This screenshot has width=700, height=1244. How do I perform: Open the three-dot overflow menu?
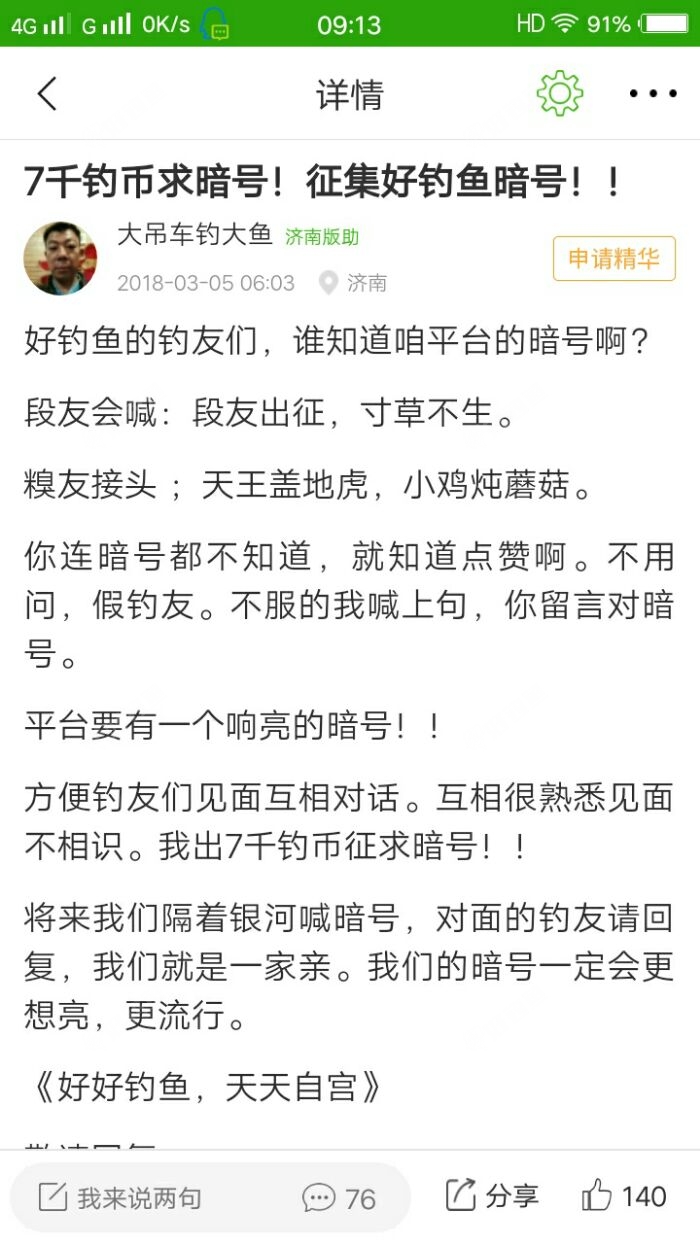[x=652, y=94]
